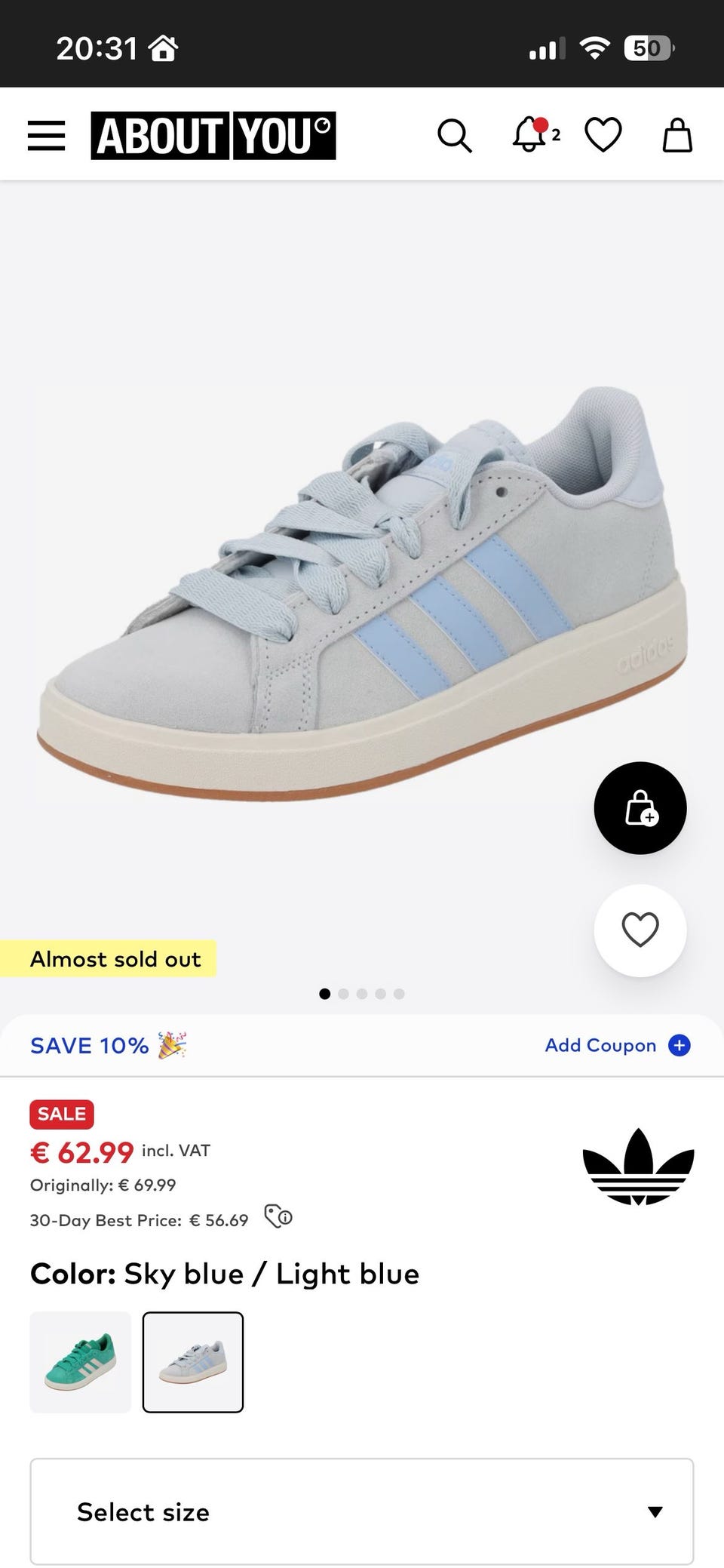Select the green sneaker color swatch
This screenshot has height=1568, width=724.
(x=81, y=1362)
